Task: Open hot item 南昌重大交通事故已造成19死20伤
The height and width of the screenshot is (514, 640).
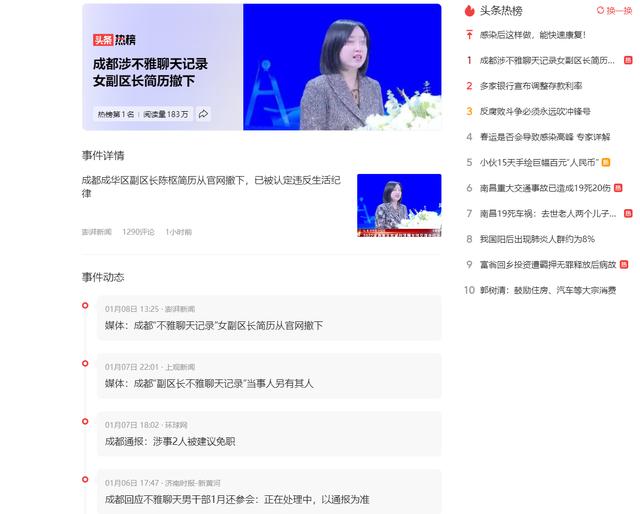Action: tap(545, 187)
